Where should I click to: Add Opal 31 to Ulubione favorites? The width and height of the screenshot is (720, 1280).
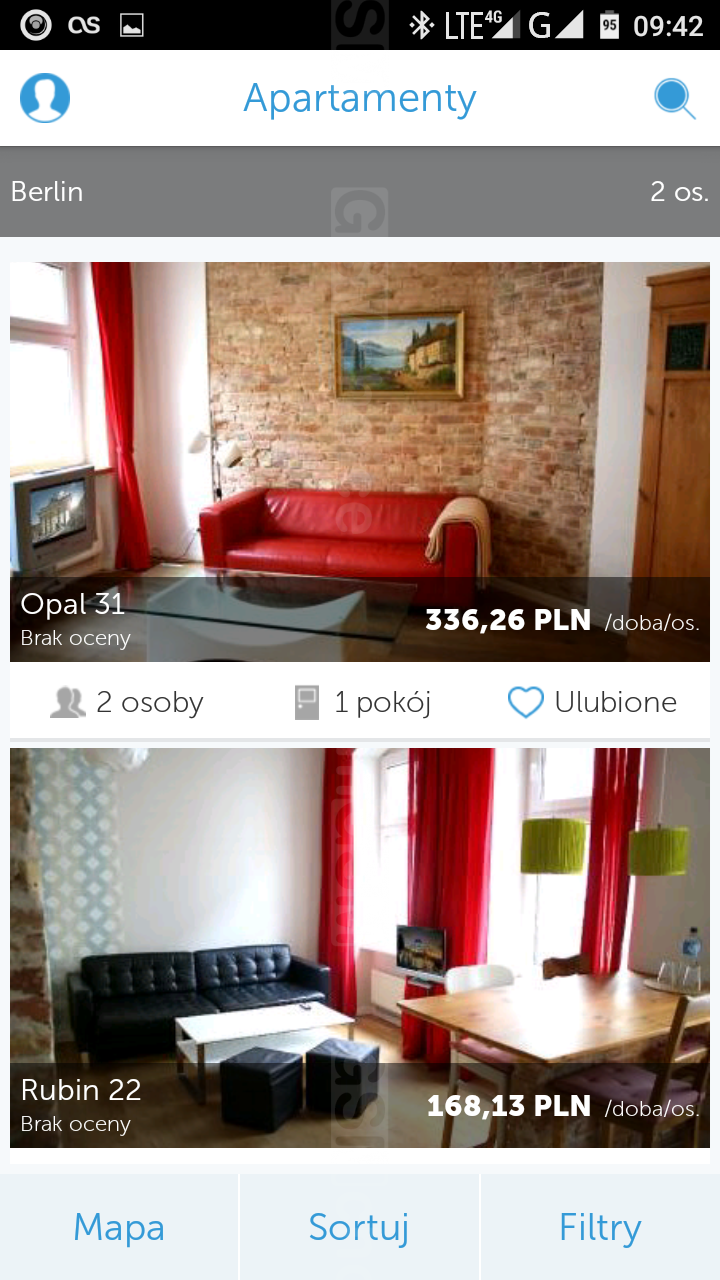tap(592, 703)
